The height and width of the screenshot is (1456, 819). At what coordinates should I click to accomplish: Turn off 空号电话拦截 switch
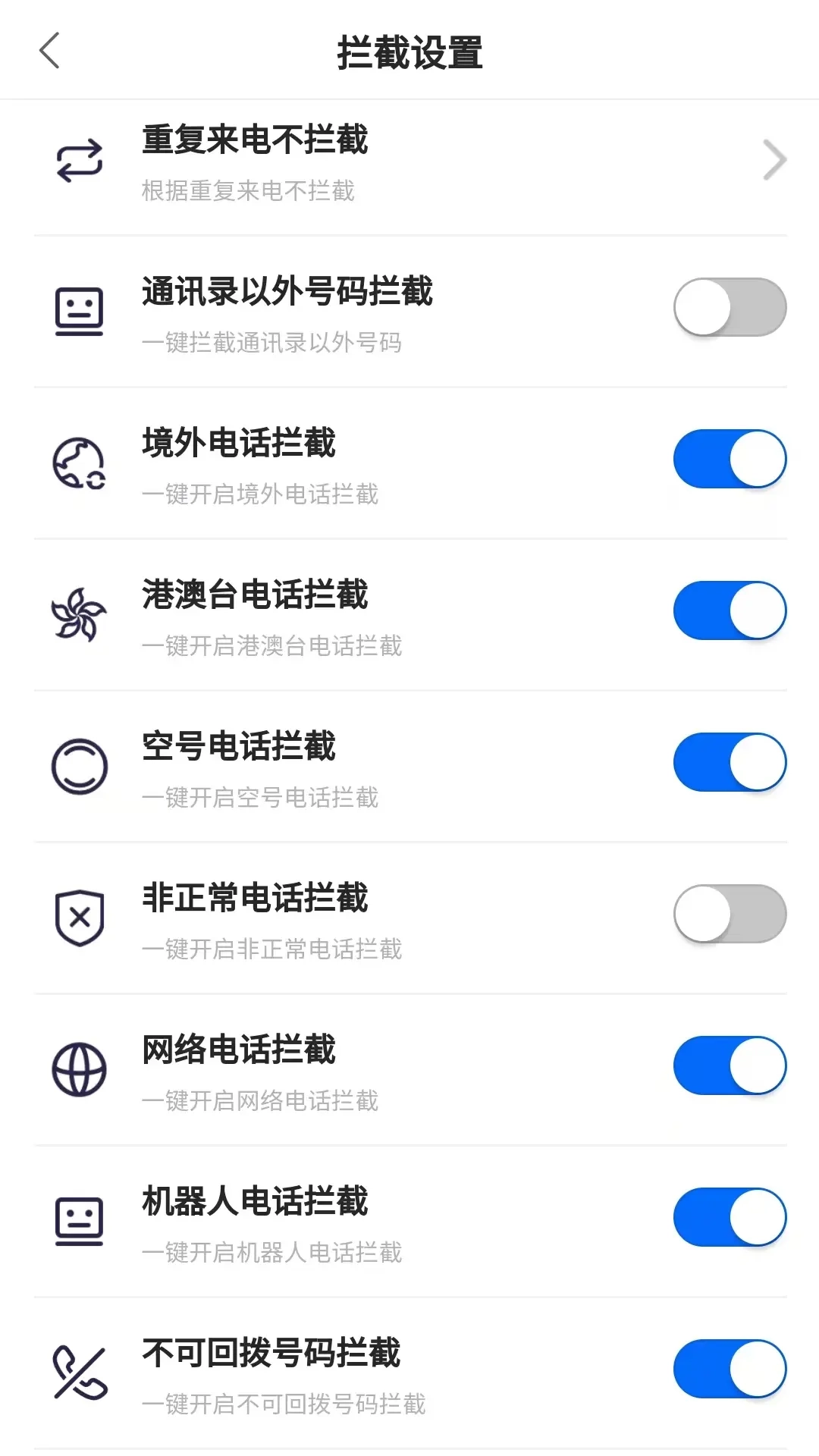pyautogui.click(x=729, y=761)
